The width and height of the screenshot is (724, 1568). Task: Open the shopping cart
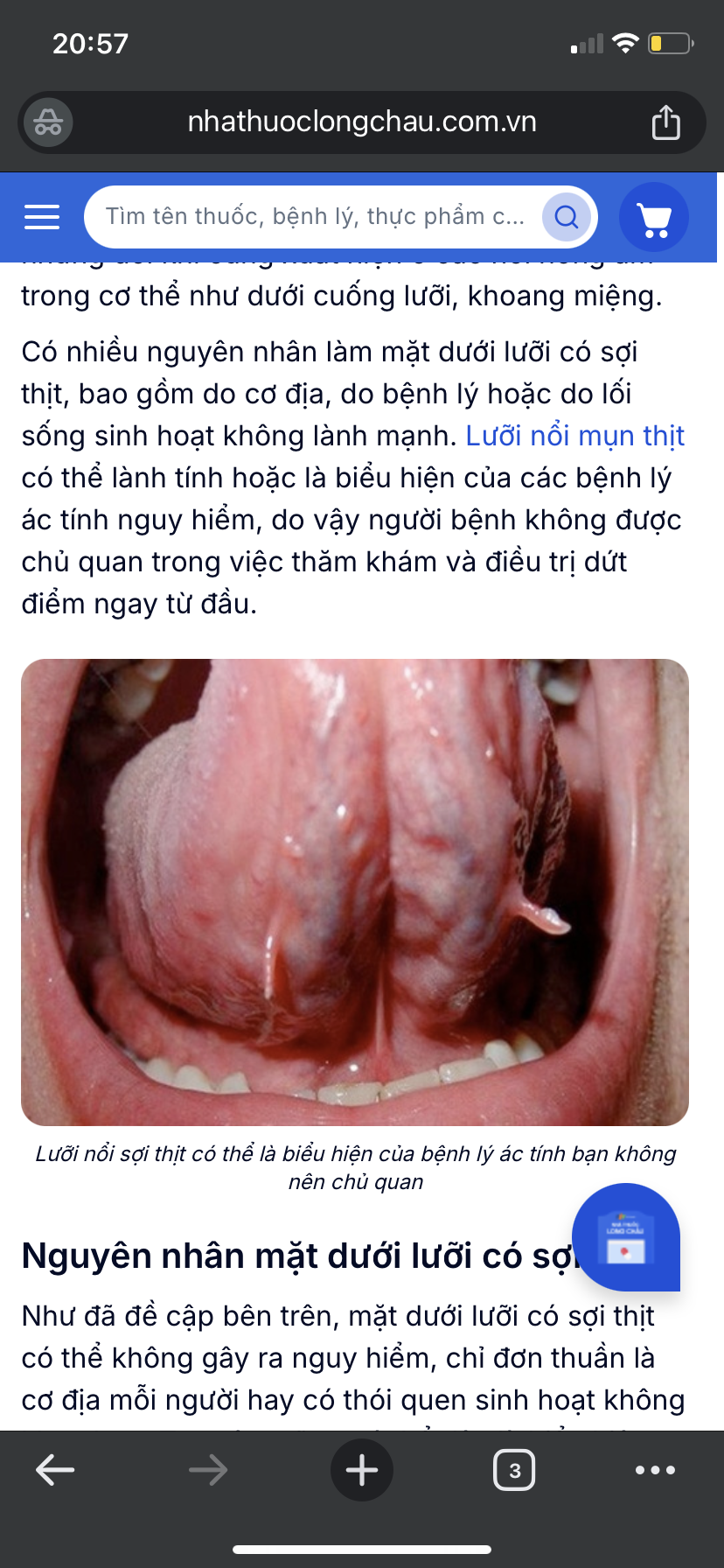pos(654,217)
